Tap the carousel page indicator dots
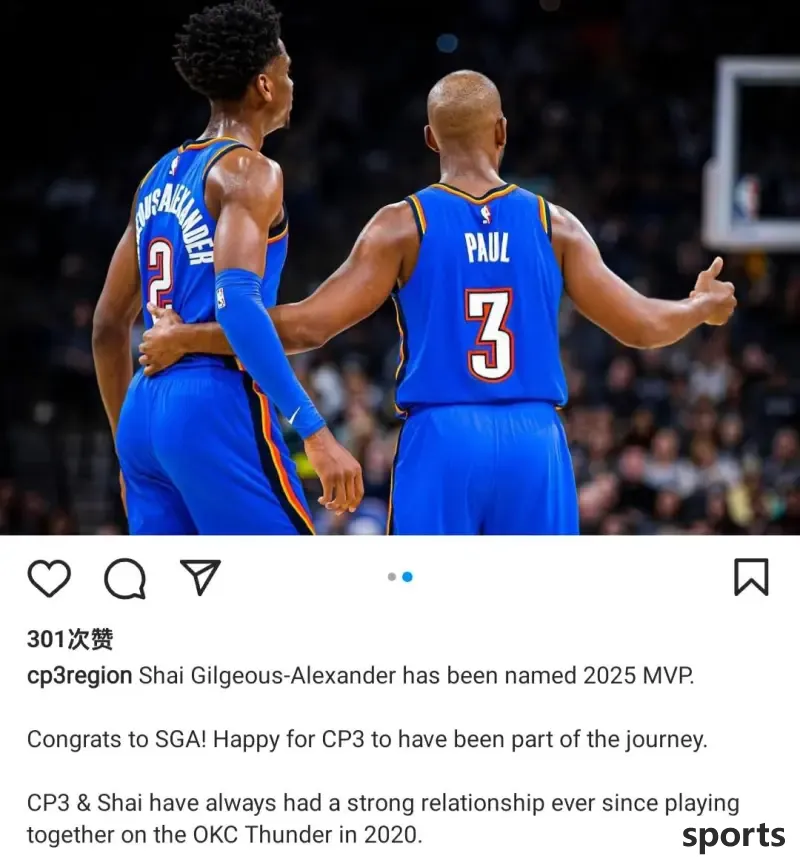The height and width of the screenshot is (867, 800). (400, 577)
